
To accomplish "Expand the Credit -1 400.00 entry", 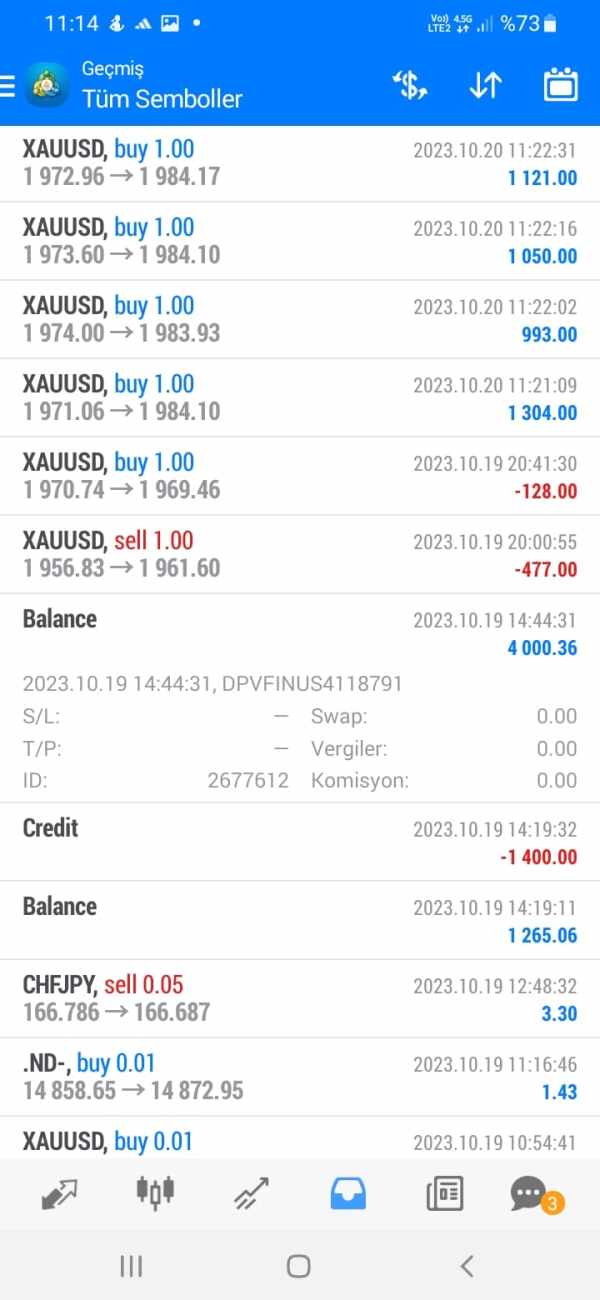I will [x=300, y=842].
